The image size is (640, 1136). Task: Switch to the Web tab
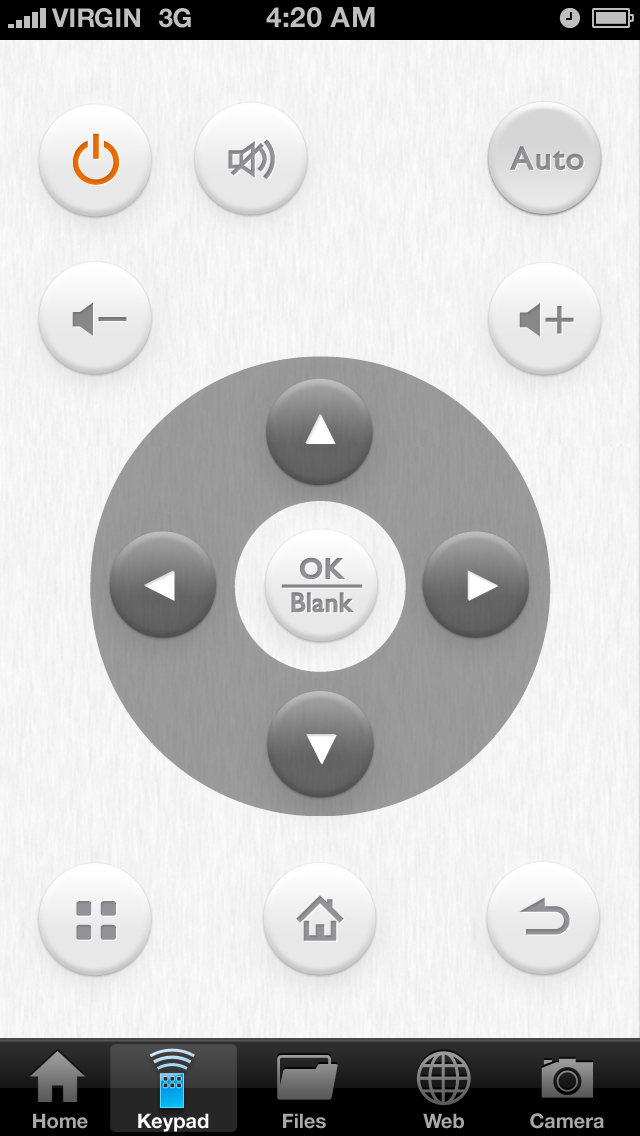tap(443, 1090)
